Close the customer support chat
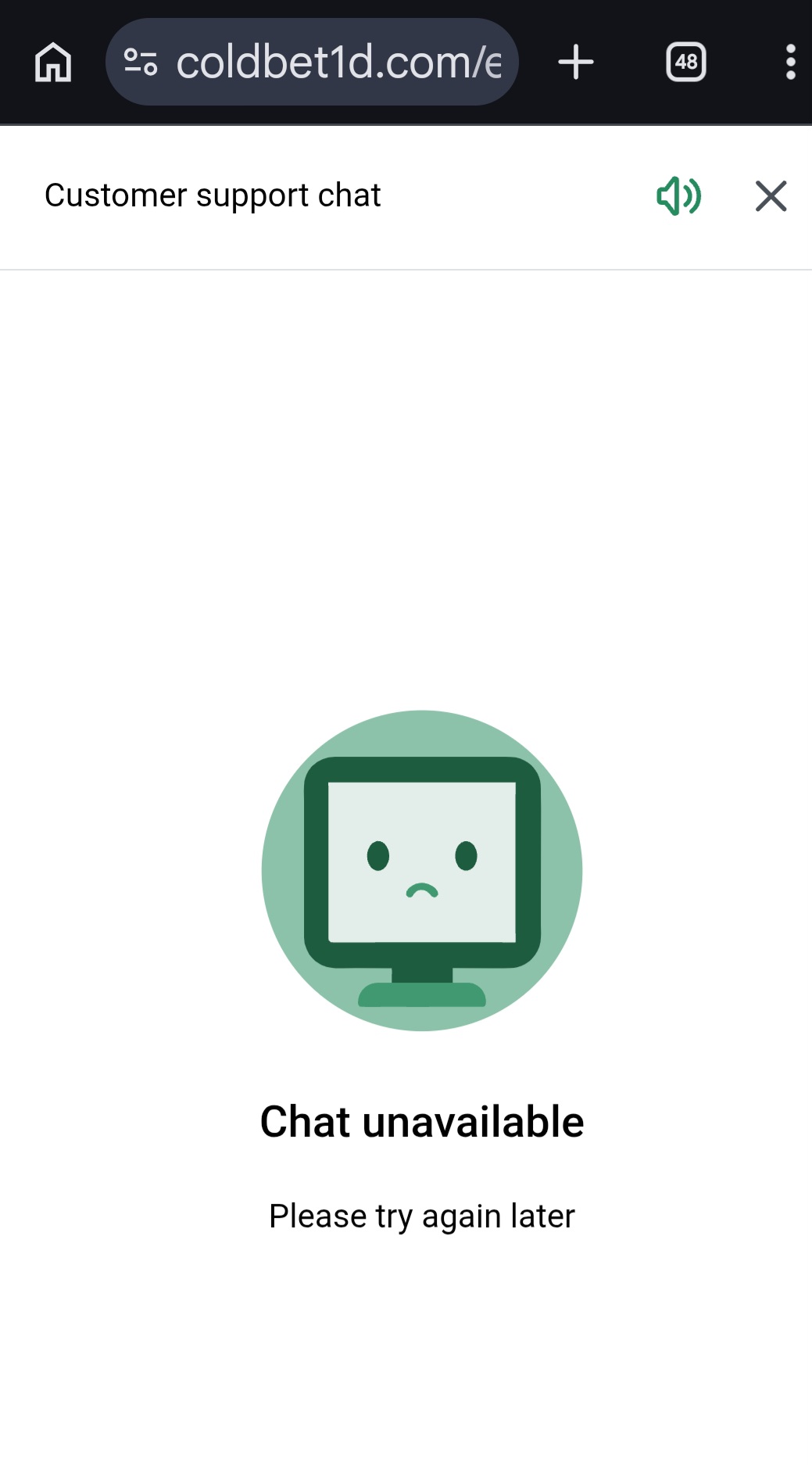Viewport: 812px width, 1465px height. point(771,195)
